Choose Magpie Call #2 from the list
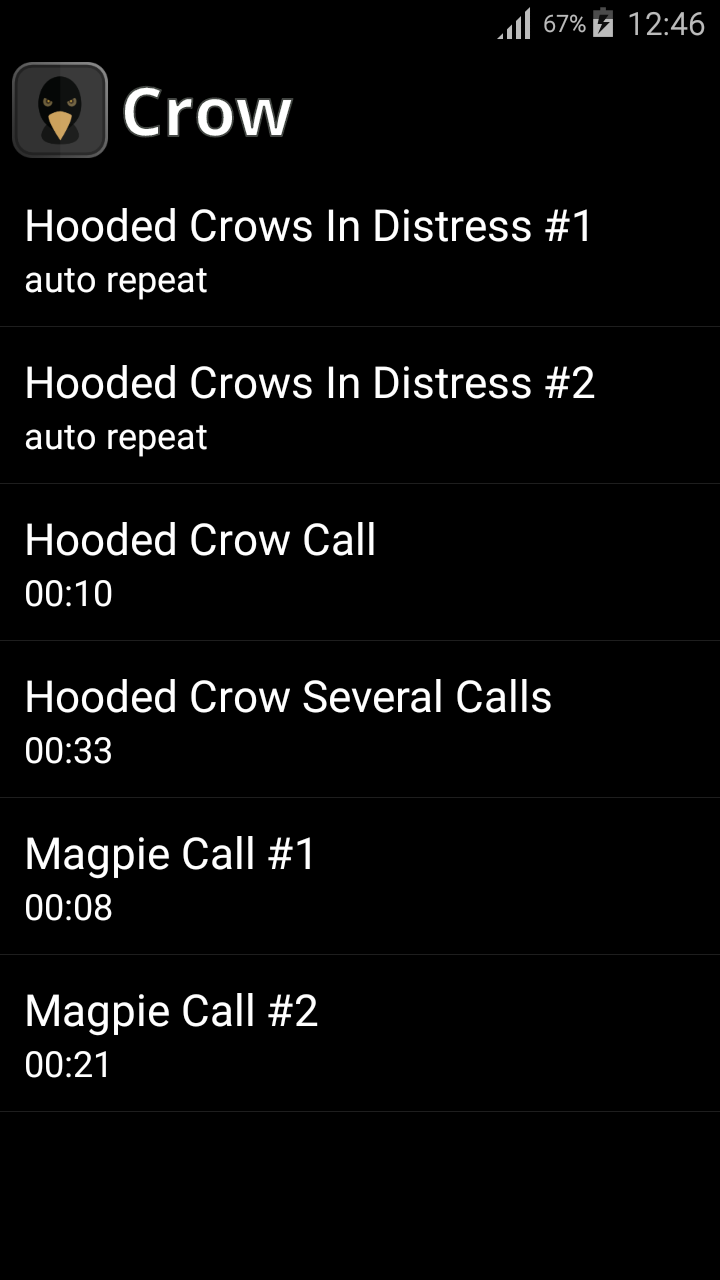720x1280 pixels. (360, 1035)
